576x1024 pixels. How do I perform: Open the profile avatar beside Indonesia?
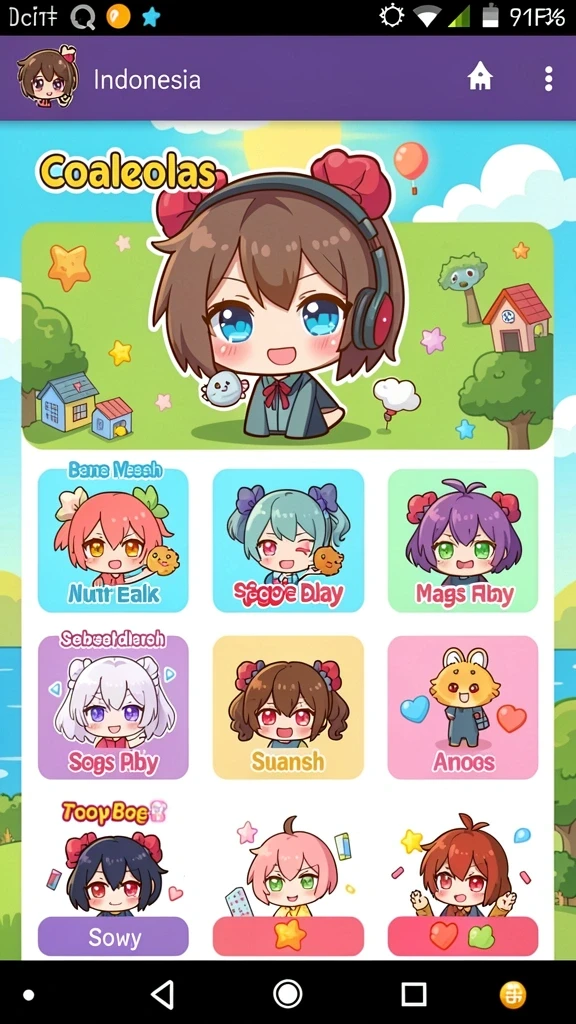coord(47,78)
